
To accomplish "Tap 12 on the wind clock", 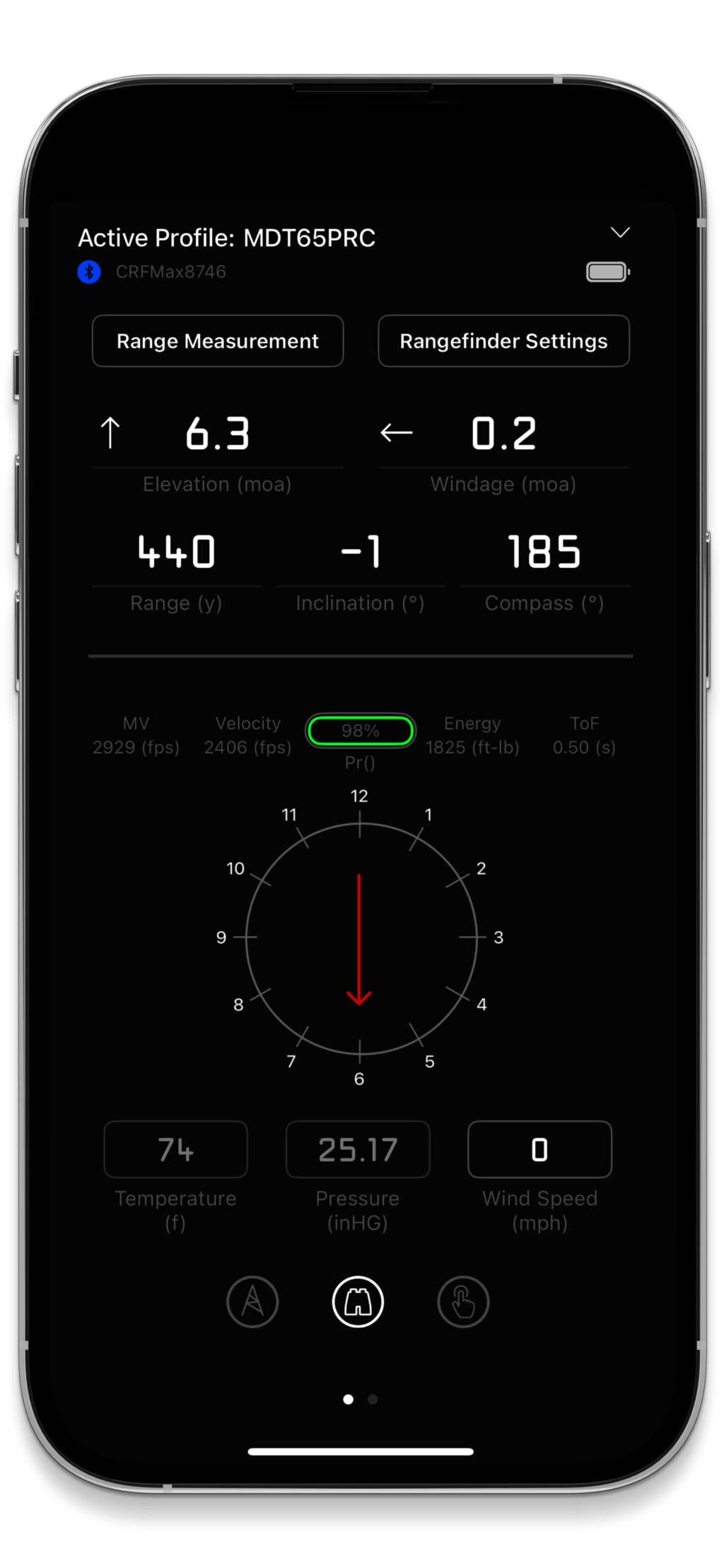I will (x=359, y=796).
